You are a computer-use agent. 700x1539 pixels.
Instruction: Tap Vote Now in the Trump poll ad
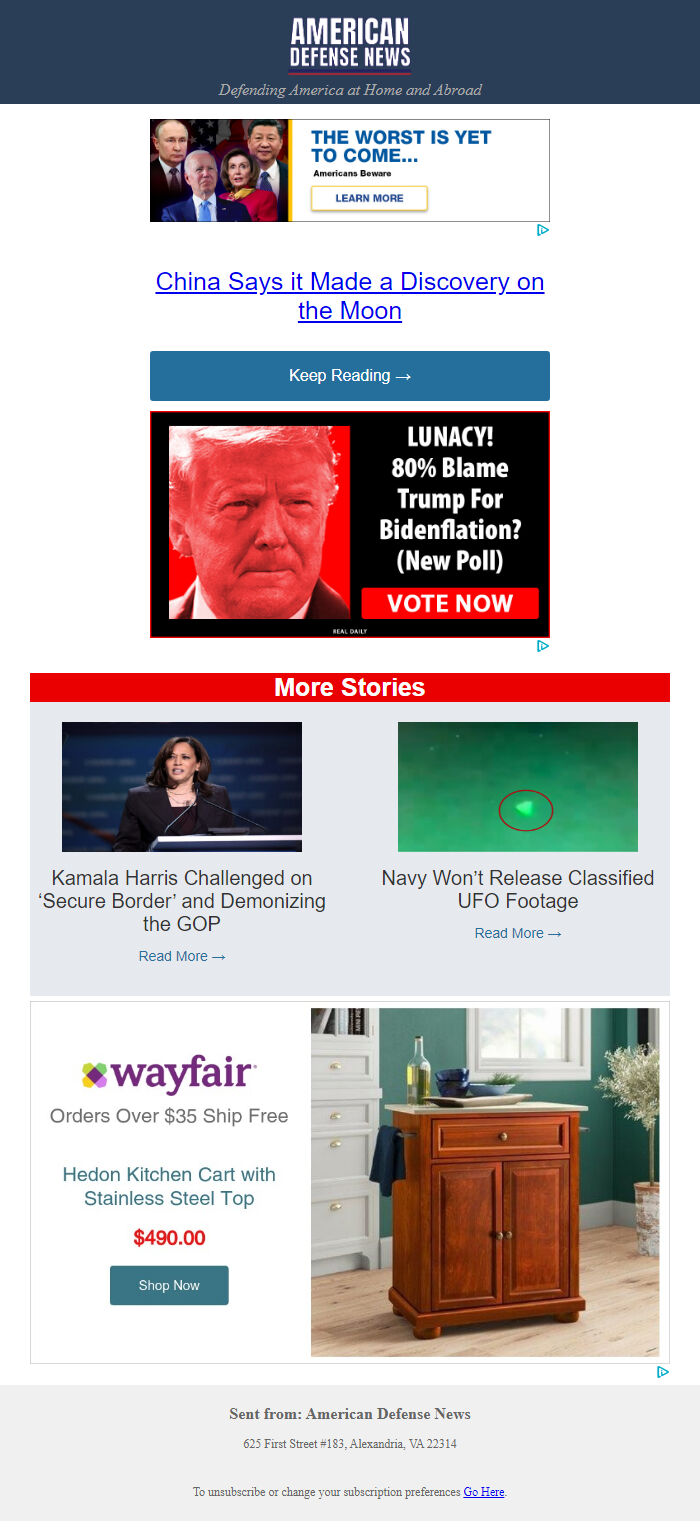point(449,603)
